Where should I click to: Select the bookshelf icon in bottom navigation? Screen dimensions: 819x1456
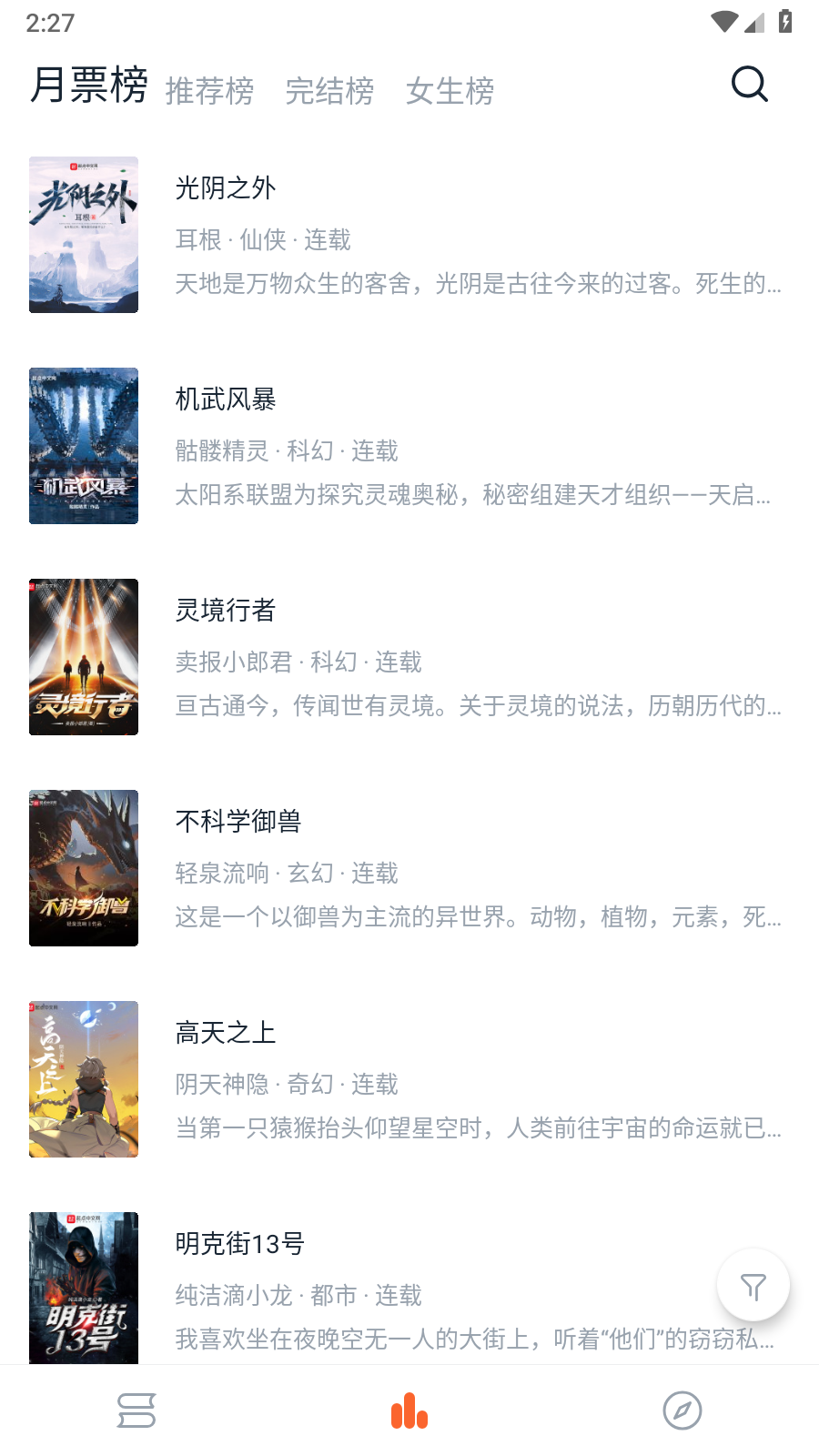(135, 1411)
